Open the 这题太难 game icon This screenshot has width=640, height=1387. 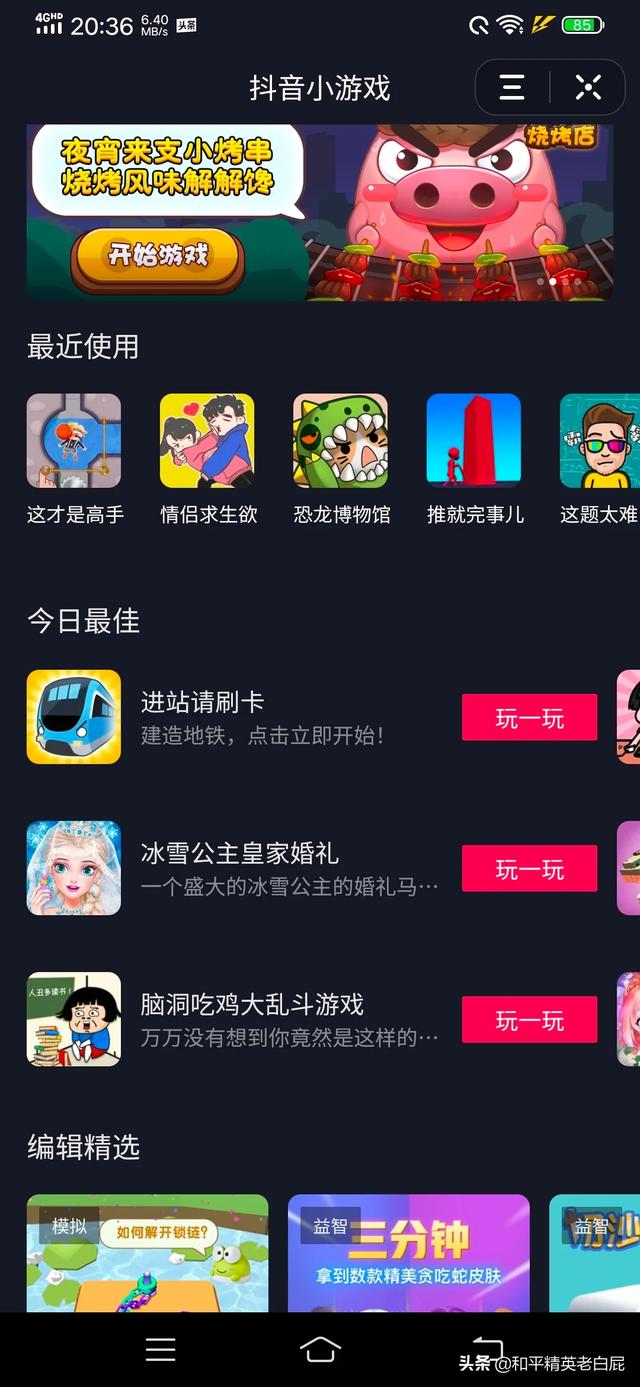[600, 441]
